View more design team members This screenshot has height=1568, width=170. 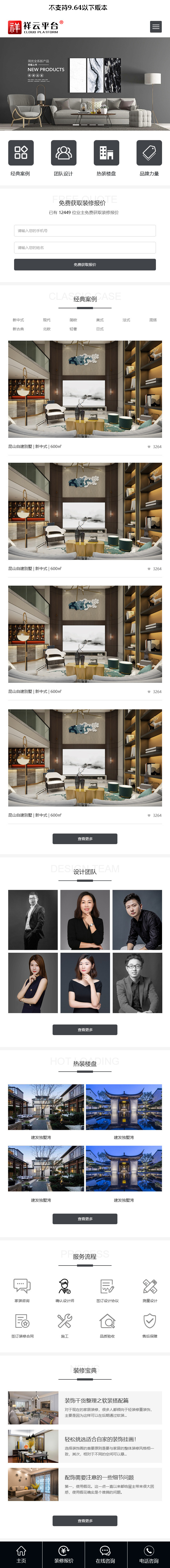pos(85,1030)
